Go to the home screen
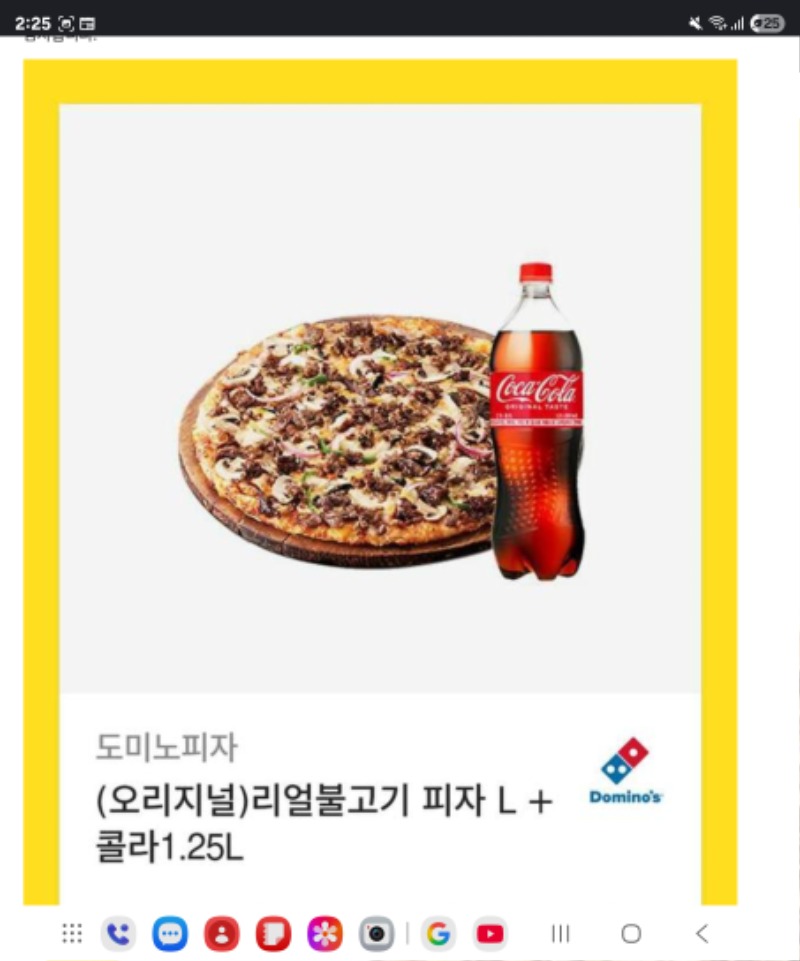Viewport: 800px width, 961px height. click(x=631, y=934)
